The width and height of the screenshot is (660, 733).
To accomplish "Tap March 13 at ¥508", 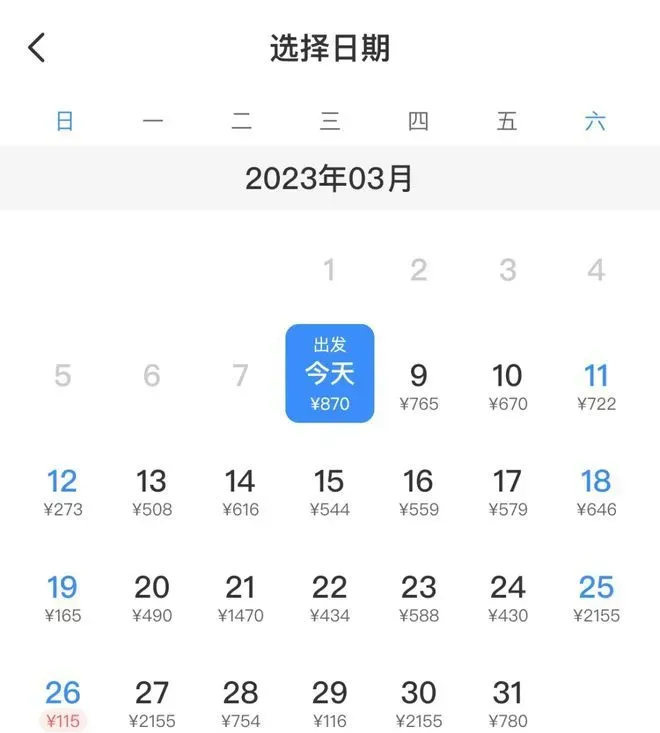I will [x=151, y=491].
